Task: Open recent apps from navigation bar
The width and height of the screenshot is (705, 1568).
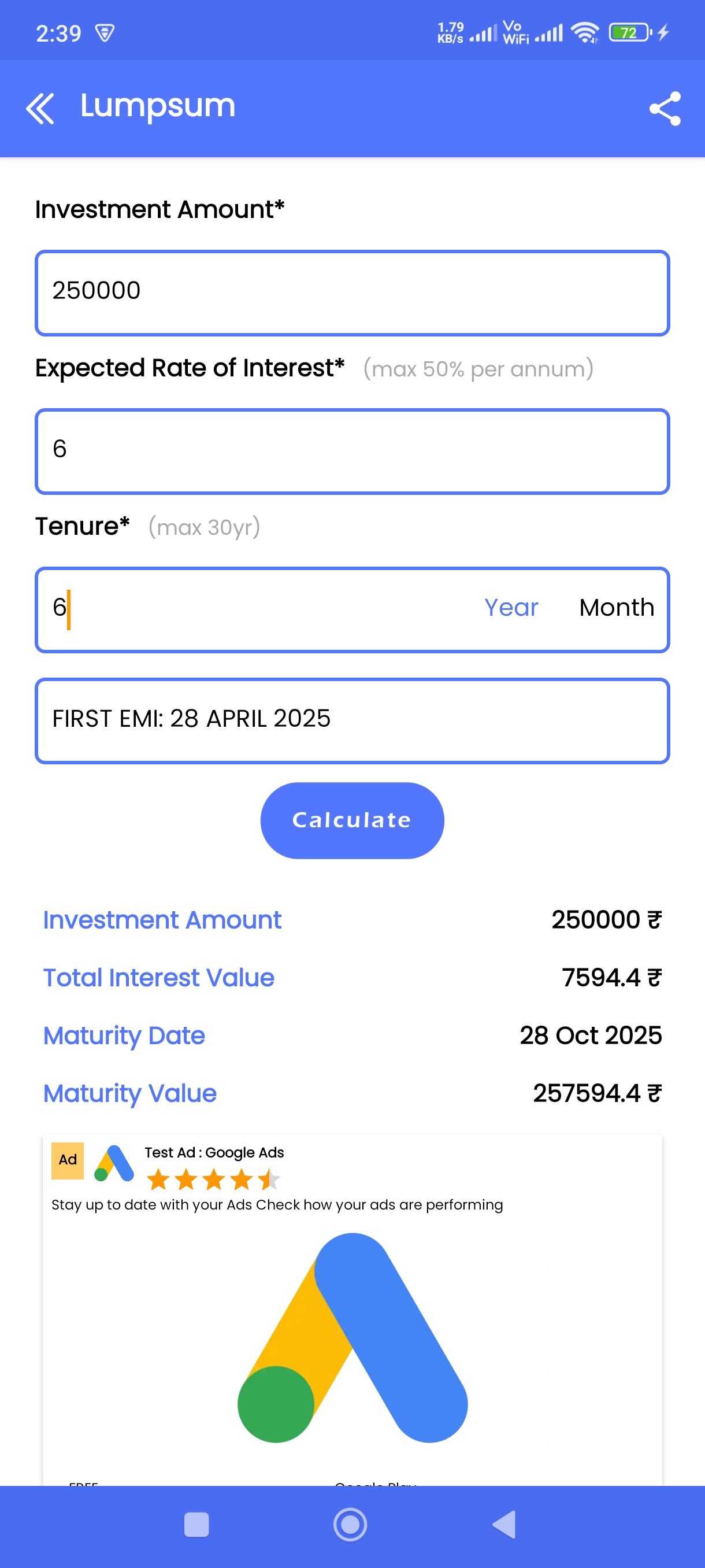Action: 196,1525
